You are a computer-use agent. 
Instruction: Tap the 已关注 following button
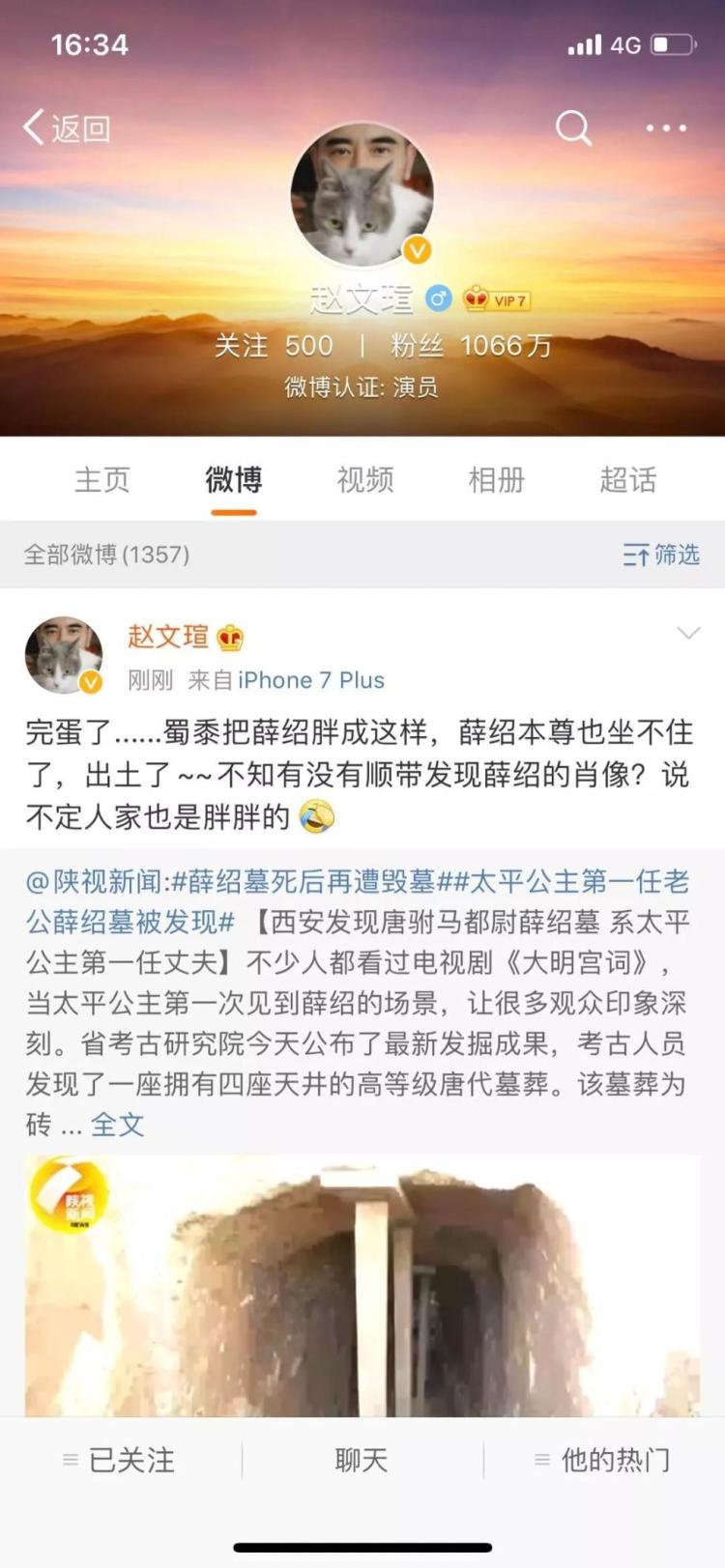(x=121, y=1460)
